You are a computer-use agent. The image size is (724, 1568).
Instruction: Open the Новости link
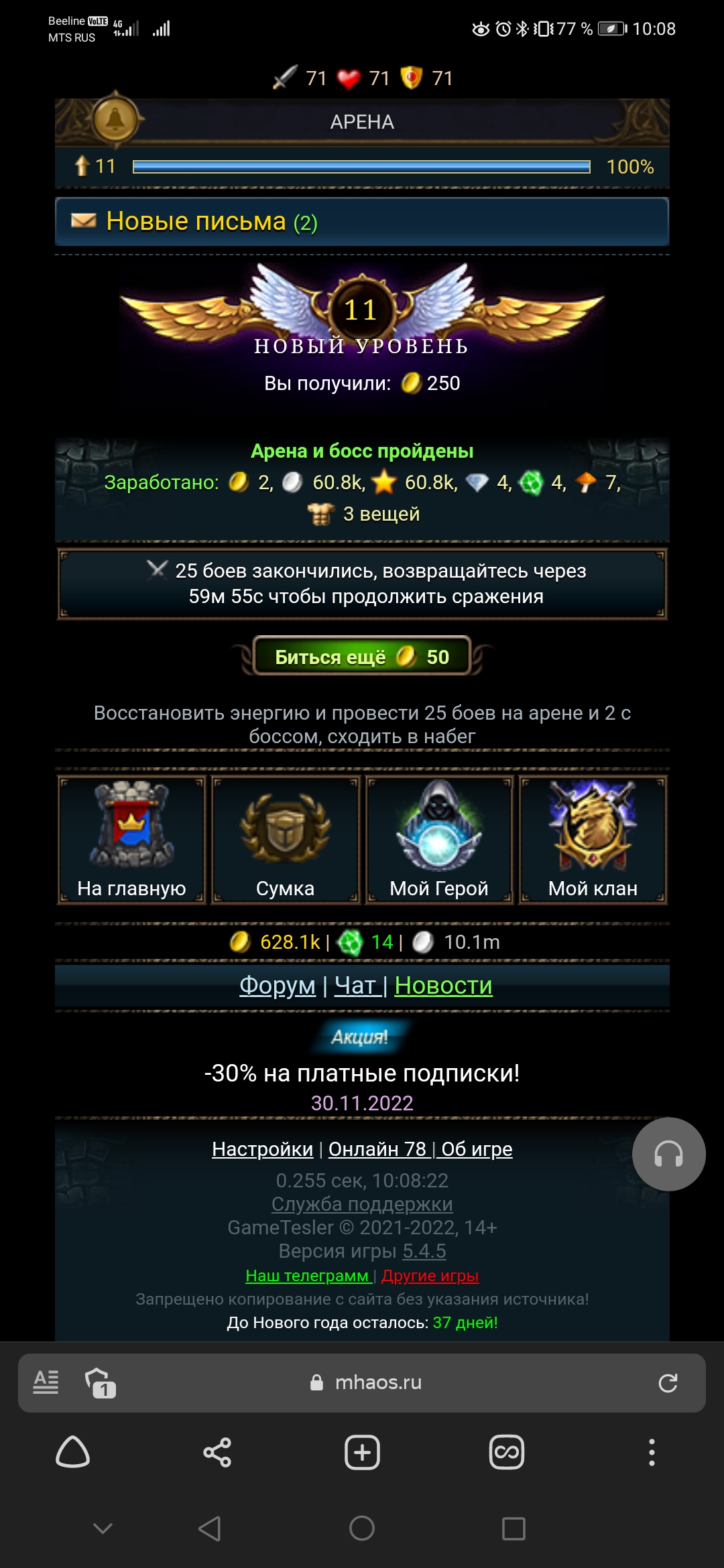(x=443, y=985)
